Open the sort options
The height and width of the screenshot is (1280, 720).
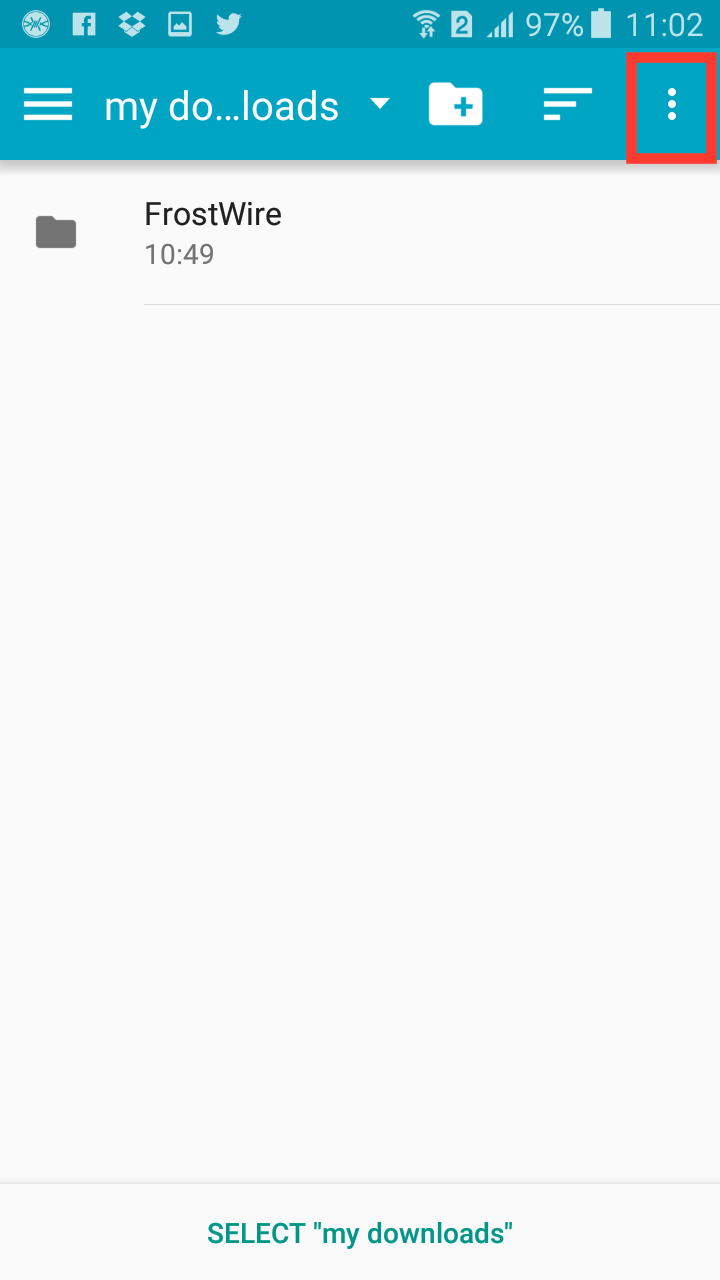pos(567,104)
